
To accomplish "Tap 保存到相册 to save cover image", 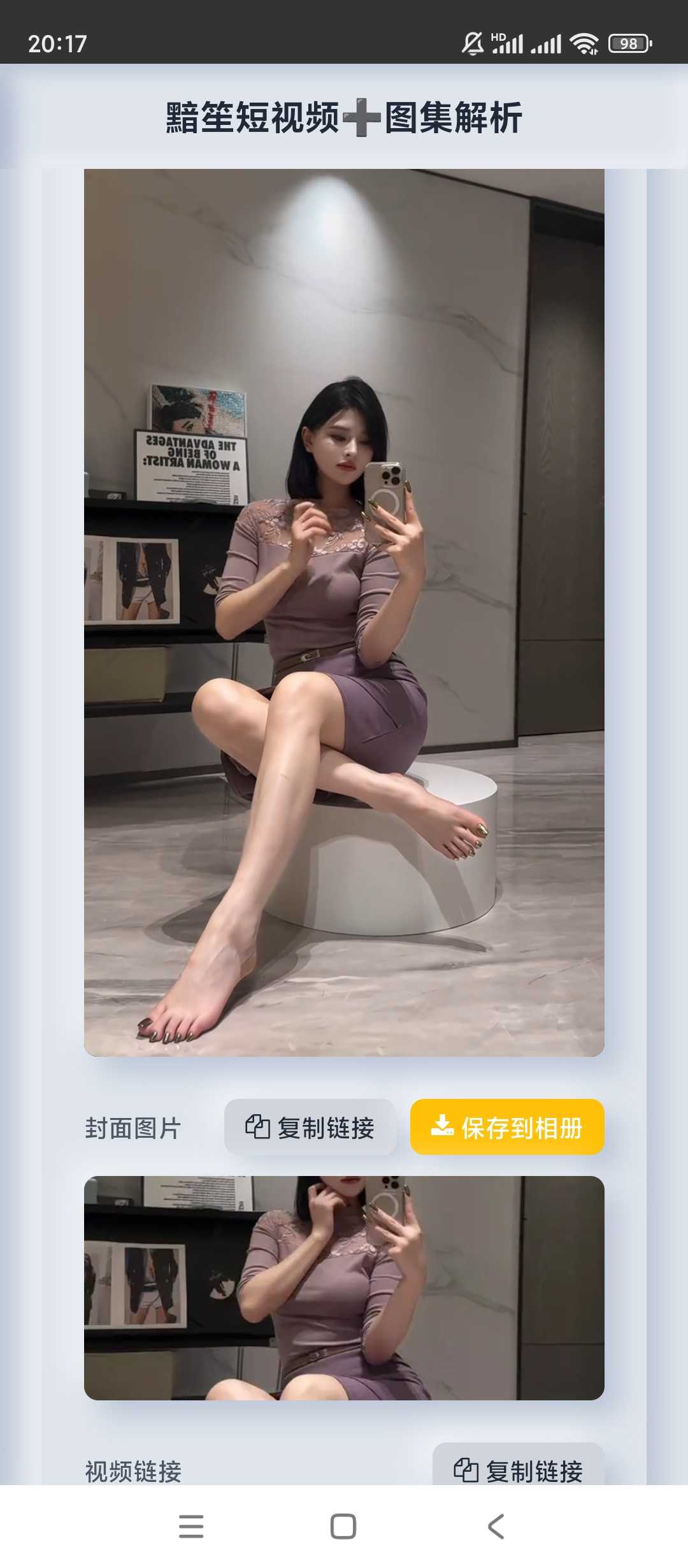I will [x=507, y=1128].
